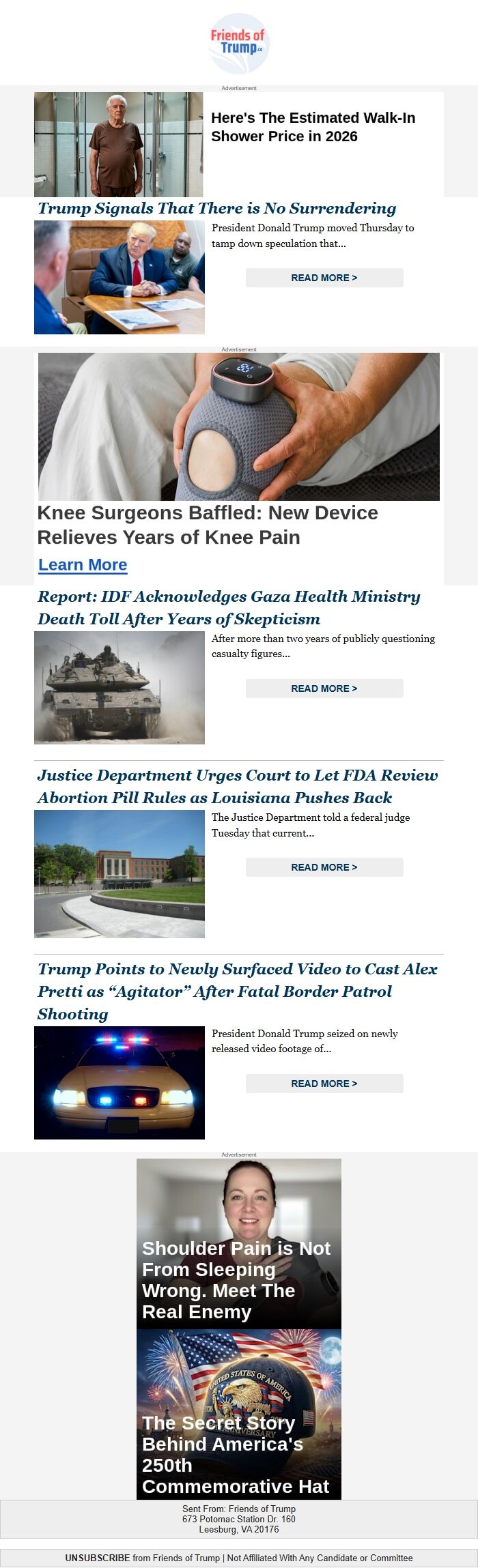Tap Read More under the 'No Surrendering' story
478x1568 pixels.
(324, 278)
